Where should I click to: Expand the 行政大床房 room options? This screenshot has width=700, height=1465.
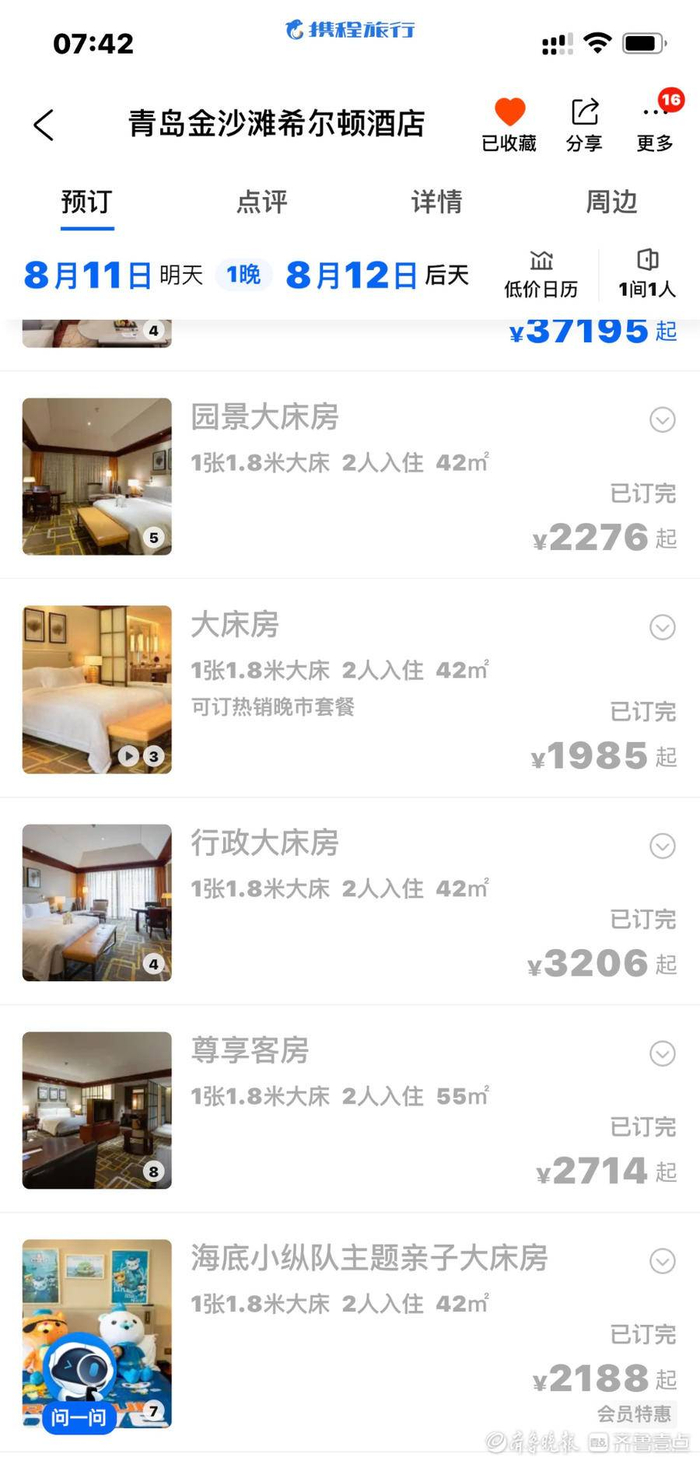[662, 846]
